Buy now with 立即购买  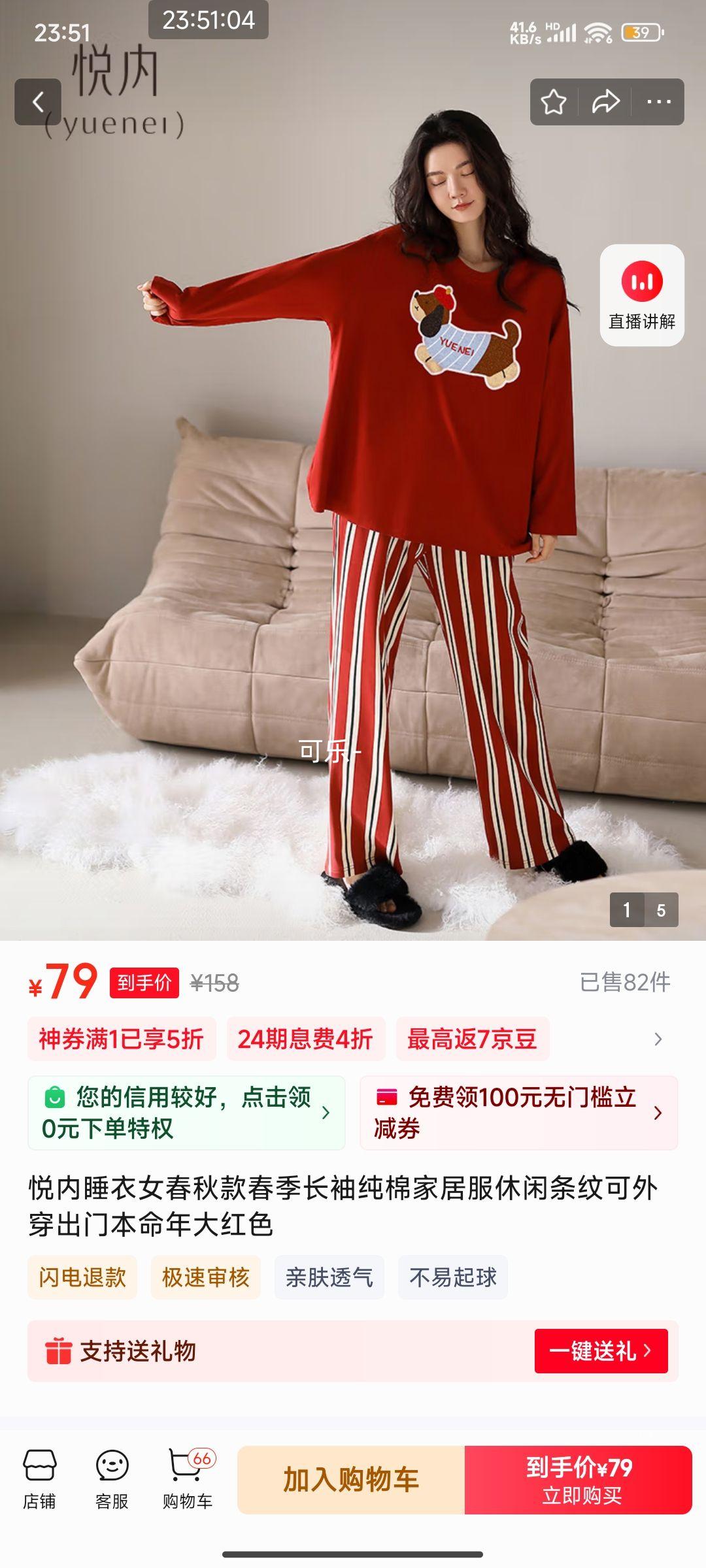click(x=579, y=1480)
